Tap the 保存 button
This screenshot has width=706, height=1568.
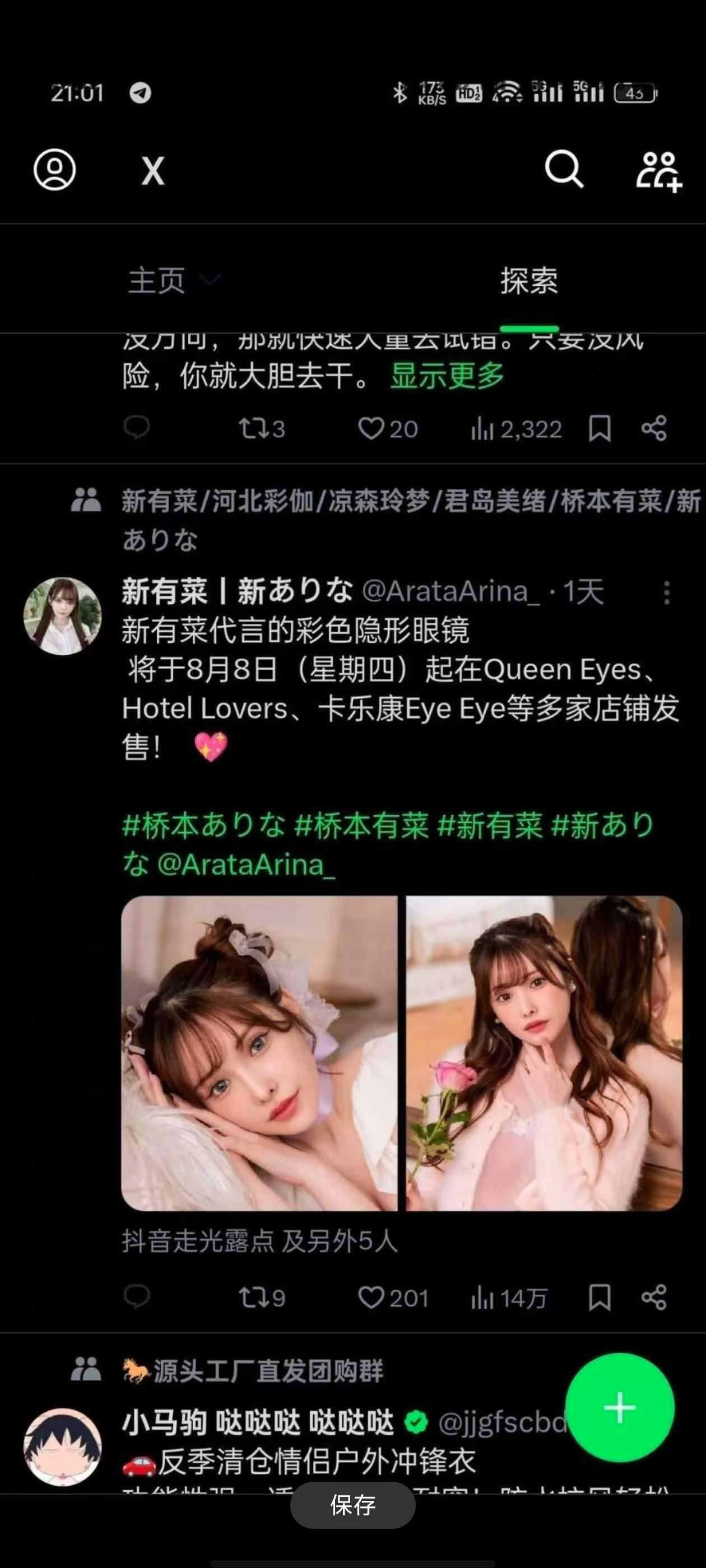352,1505
